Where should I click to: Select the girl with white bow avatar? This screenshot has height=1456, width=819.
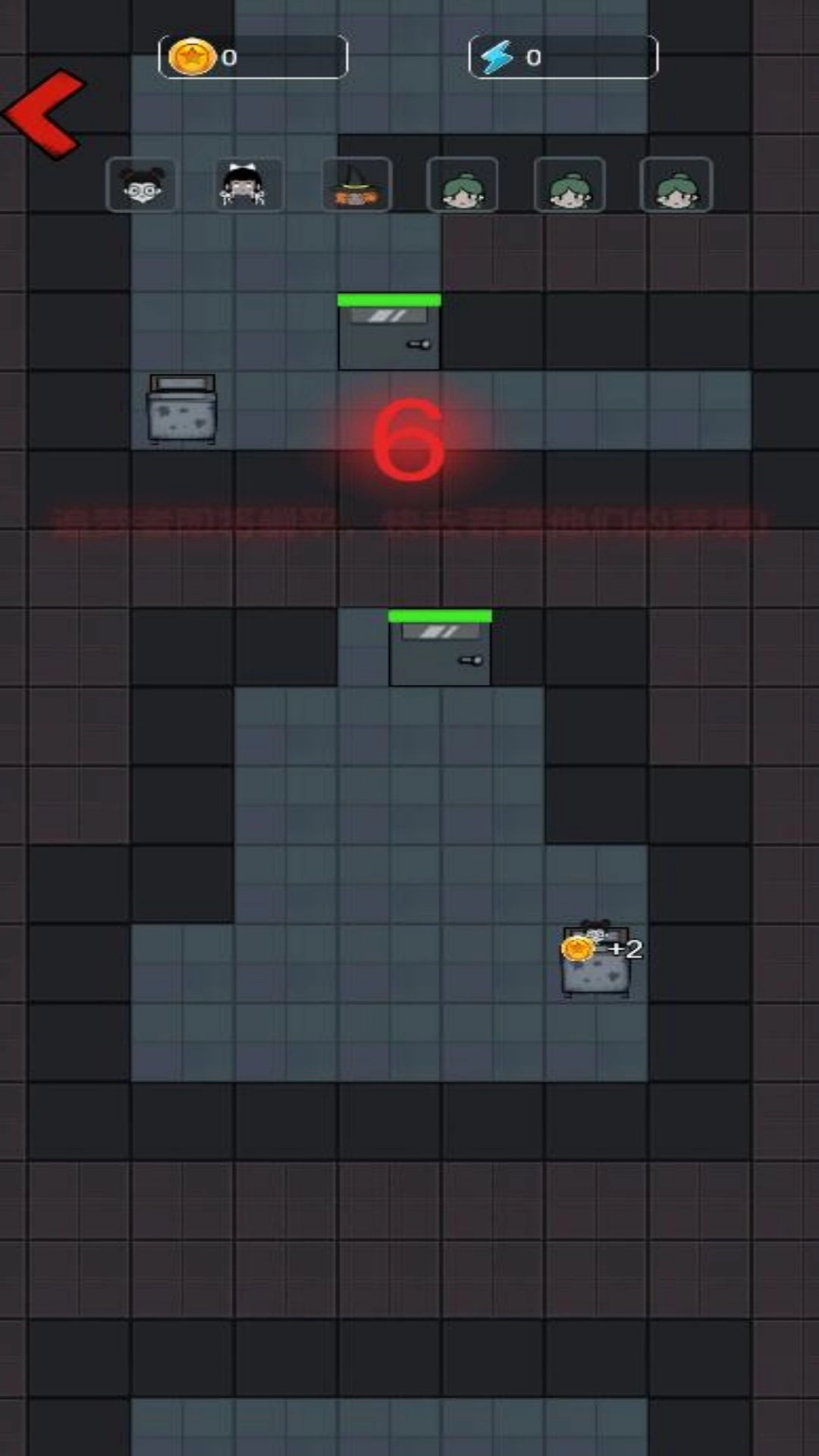pyautogui.click(x=248, y=184)
